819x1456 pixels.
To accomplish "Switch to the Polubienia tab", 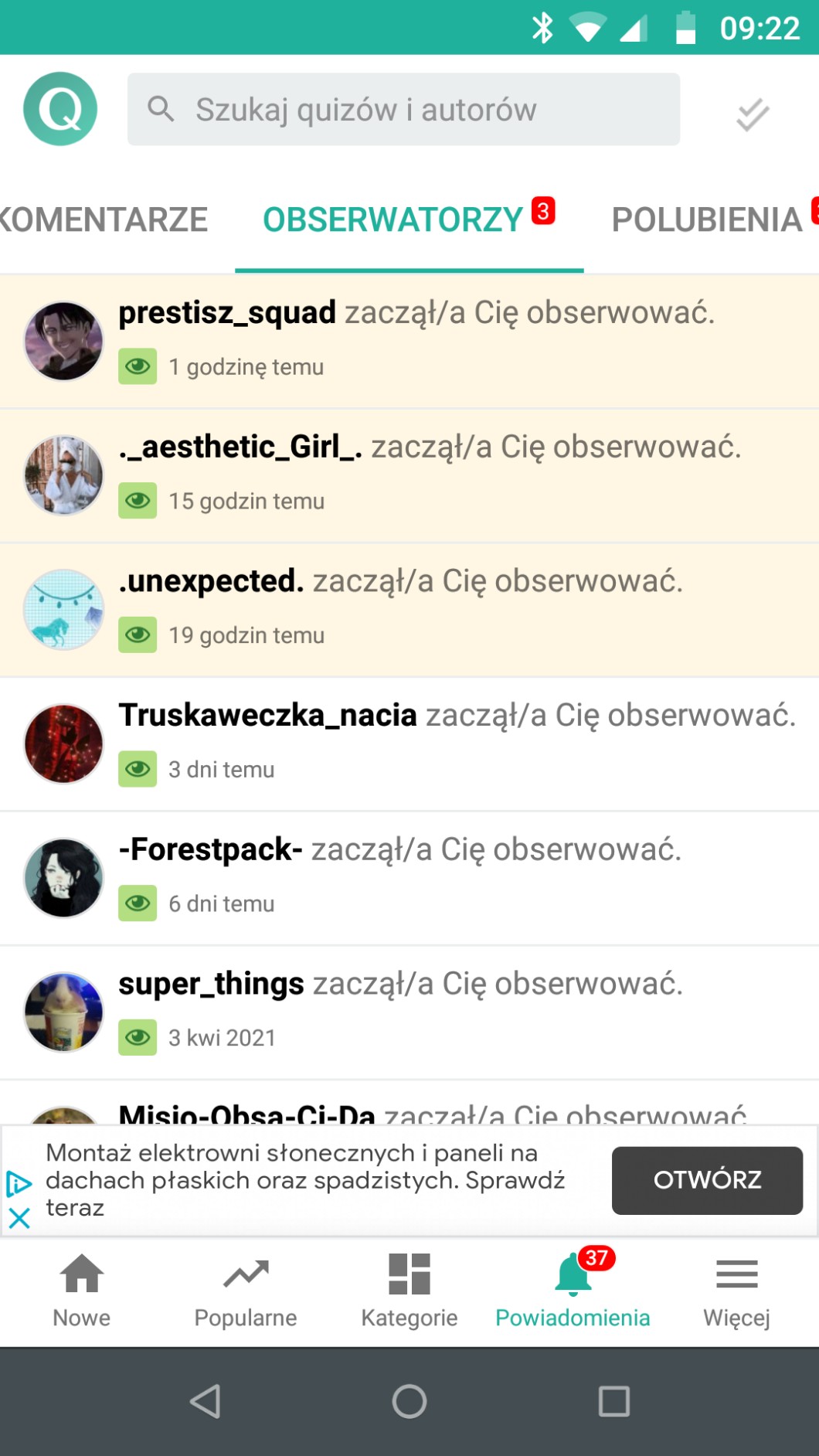I will point(707,220).
